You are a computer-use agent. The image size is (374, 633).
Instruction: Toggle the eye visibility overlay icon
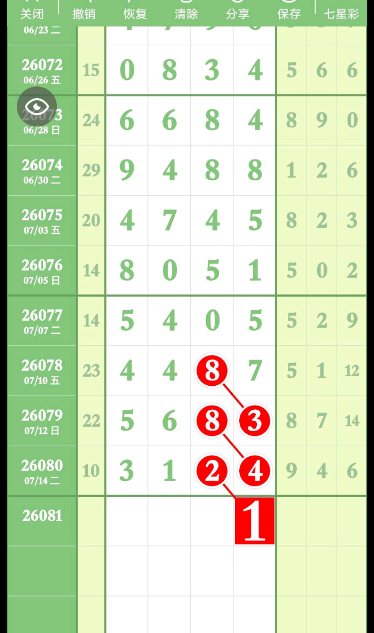coord(37,107)
